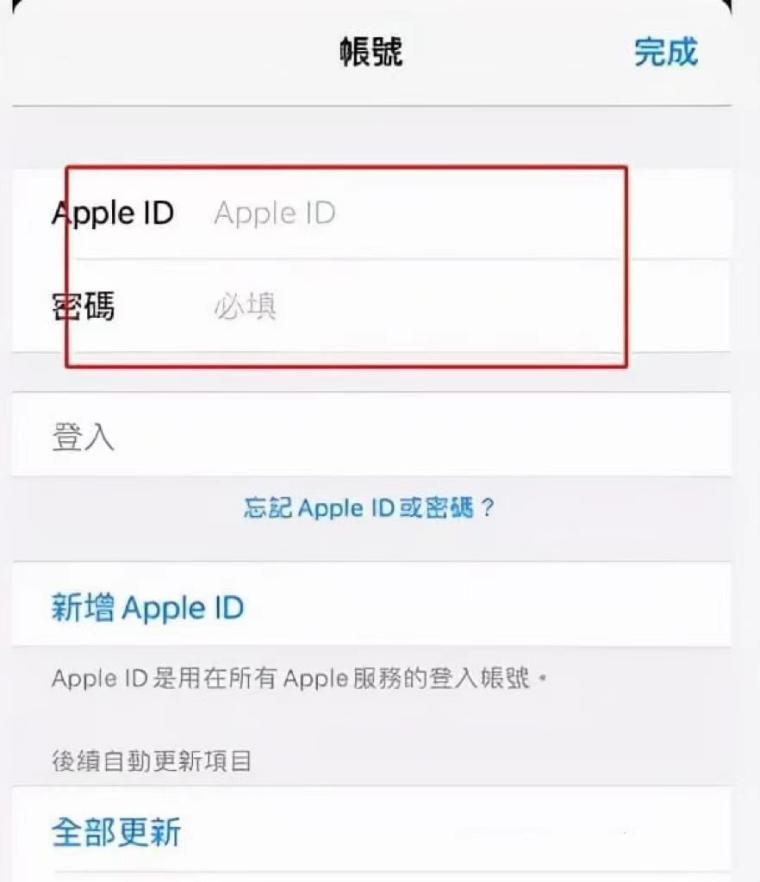Viewport: 760px width, 882px height.
Task: Focus the empty Apple ID placeholder text
Action: click(x=275, y=212)
